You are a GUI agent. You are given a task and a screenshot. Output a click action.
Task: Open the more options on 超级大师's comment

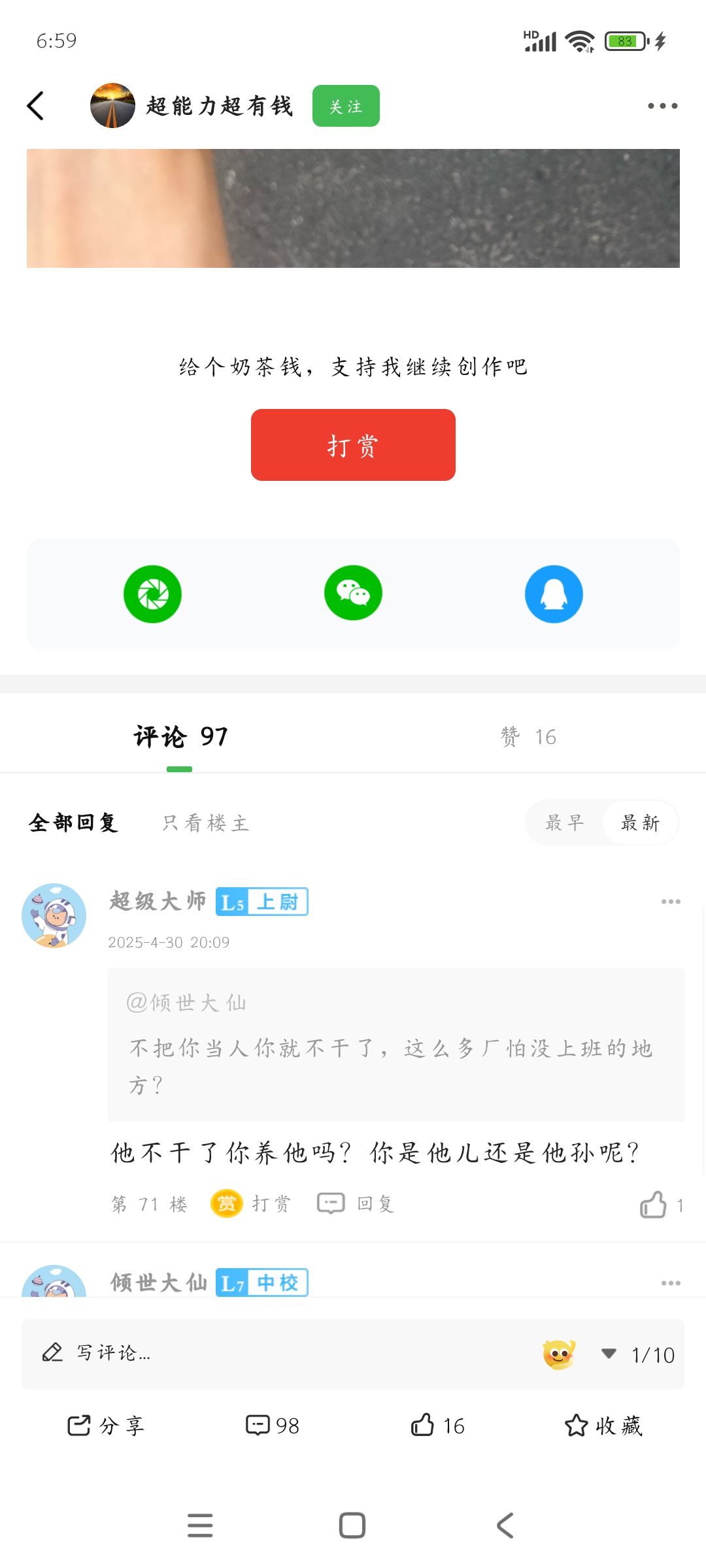tap(671, 902)
